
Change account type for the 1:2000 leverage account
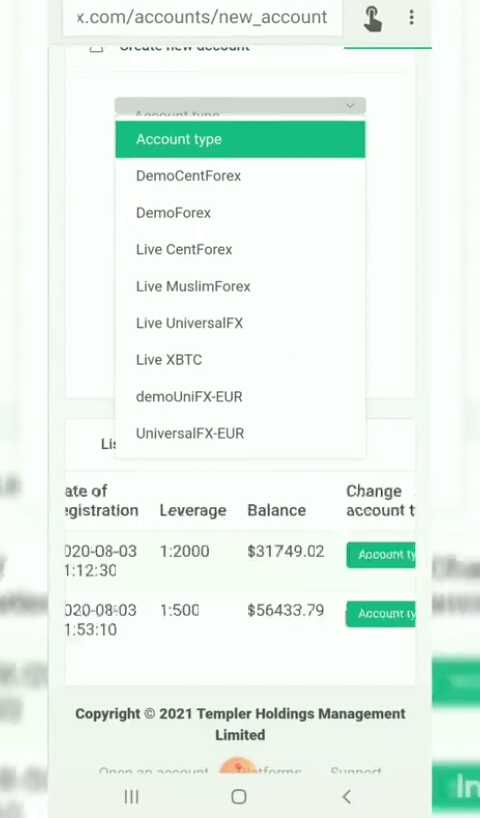click(x=381, y=555)
